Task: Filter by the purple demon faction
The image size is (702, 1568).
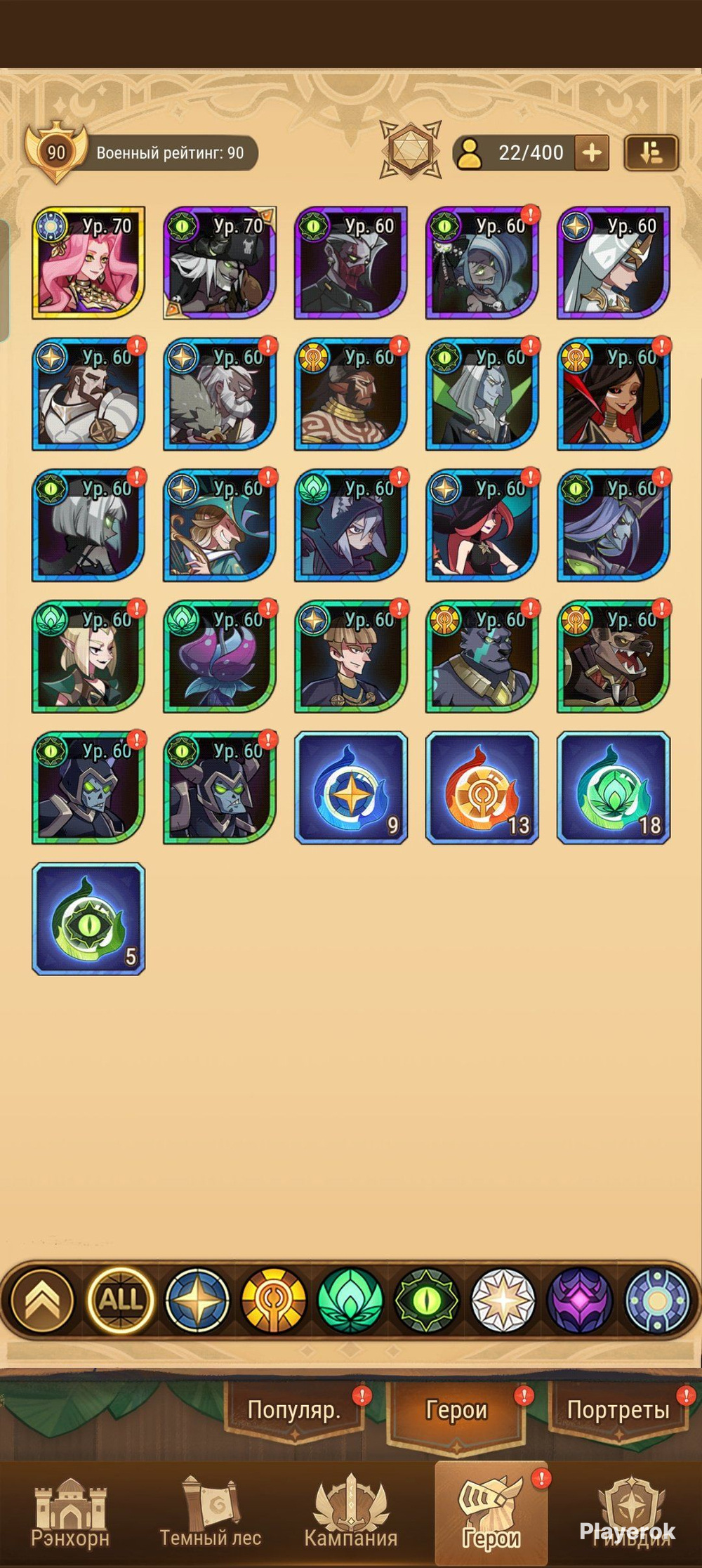Action: tap(580, 1301)
